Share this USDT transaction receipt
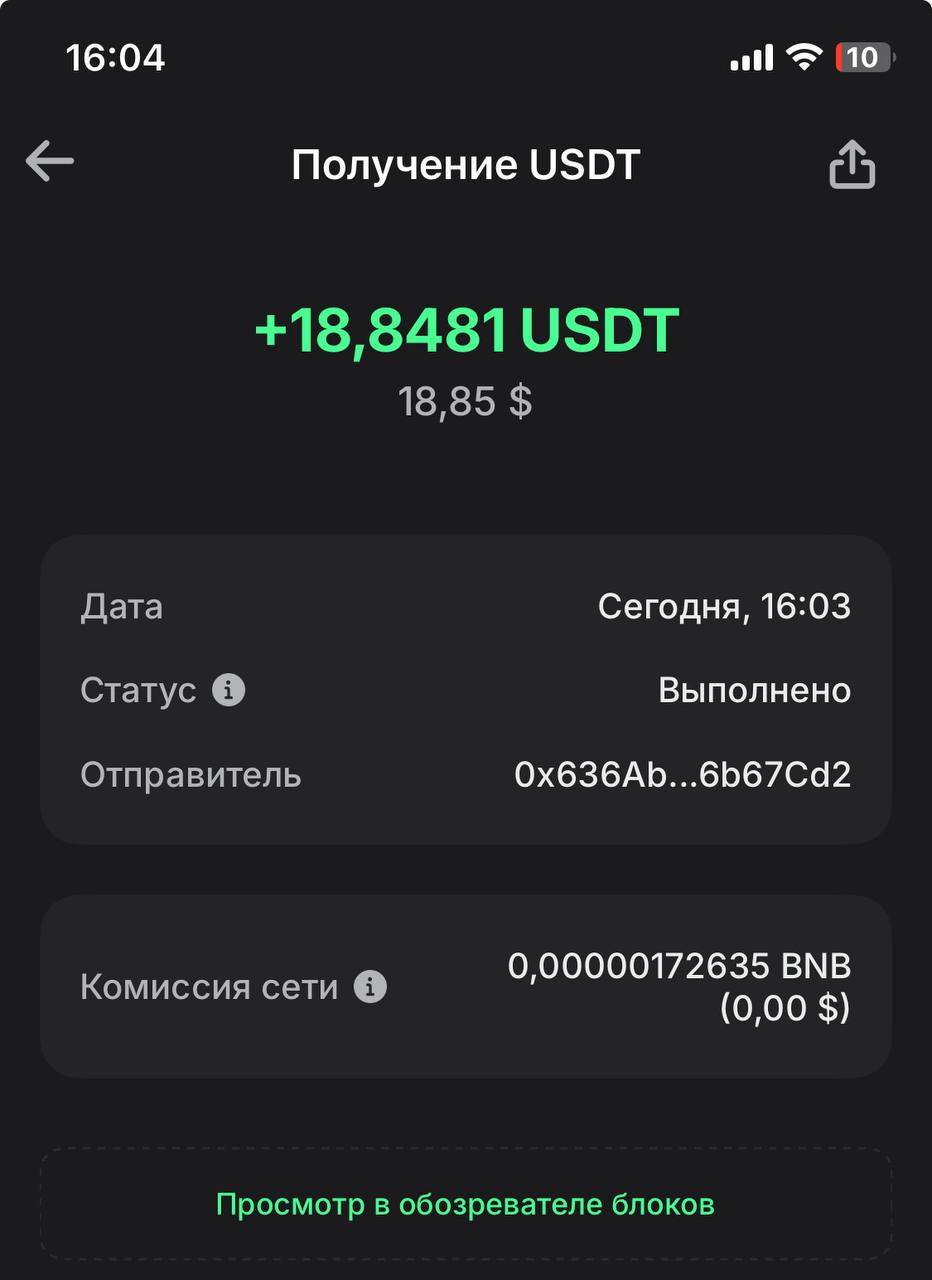The width and height of the screenshot is (932, 1280). (852, 165)
